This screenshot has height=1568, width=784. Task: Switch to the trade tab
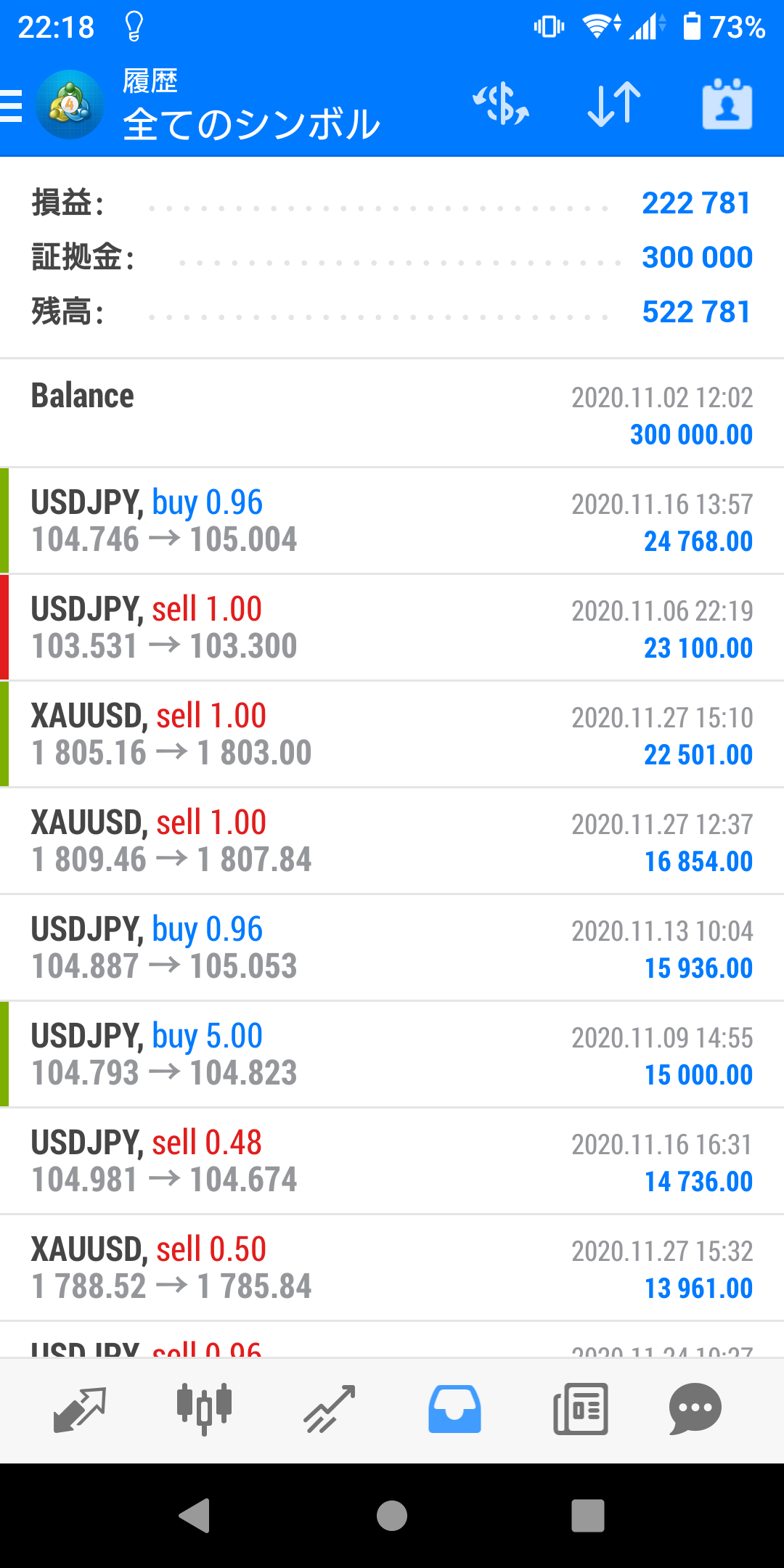pos(329,1410)
